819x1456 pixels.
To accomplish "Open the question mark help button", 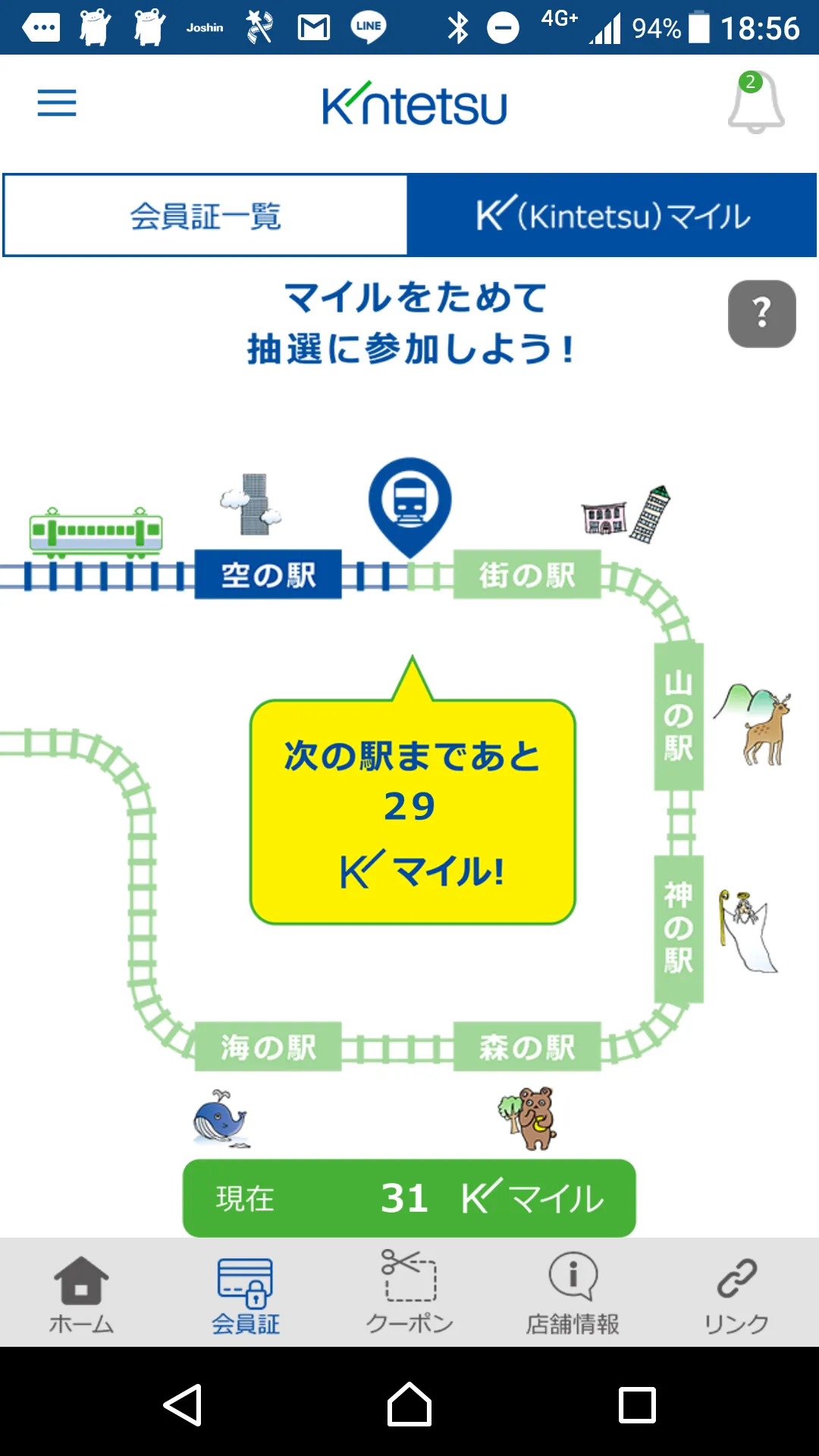I will coord(761,314).
